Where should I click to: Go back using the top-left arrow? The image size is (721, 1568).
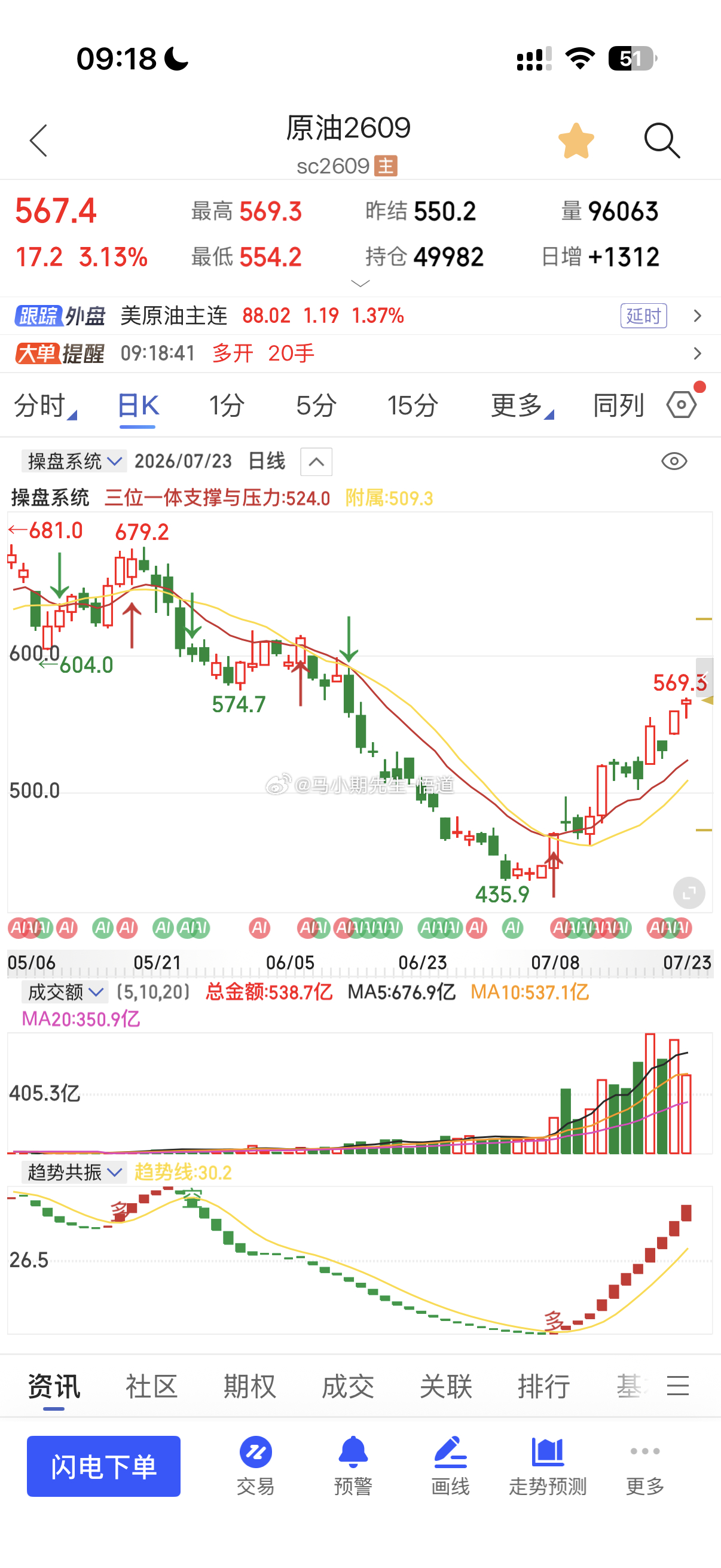(38, 141)
